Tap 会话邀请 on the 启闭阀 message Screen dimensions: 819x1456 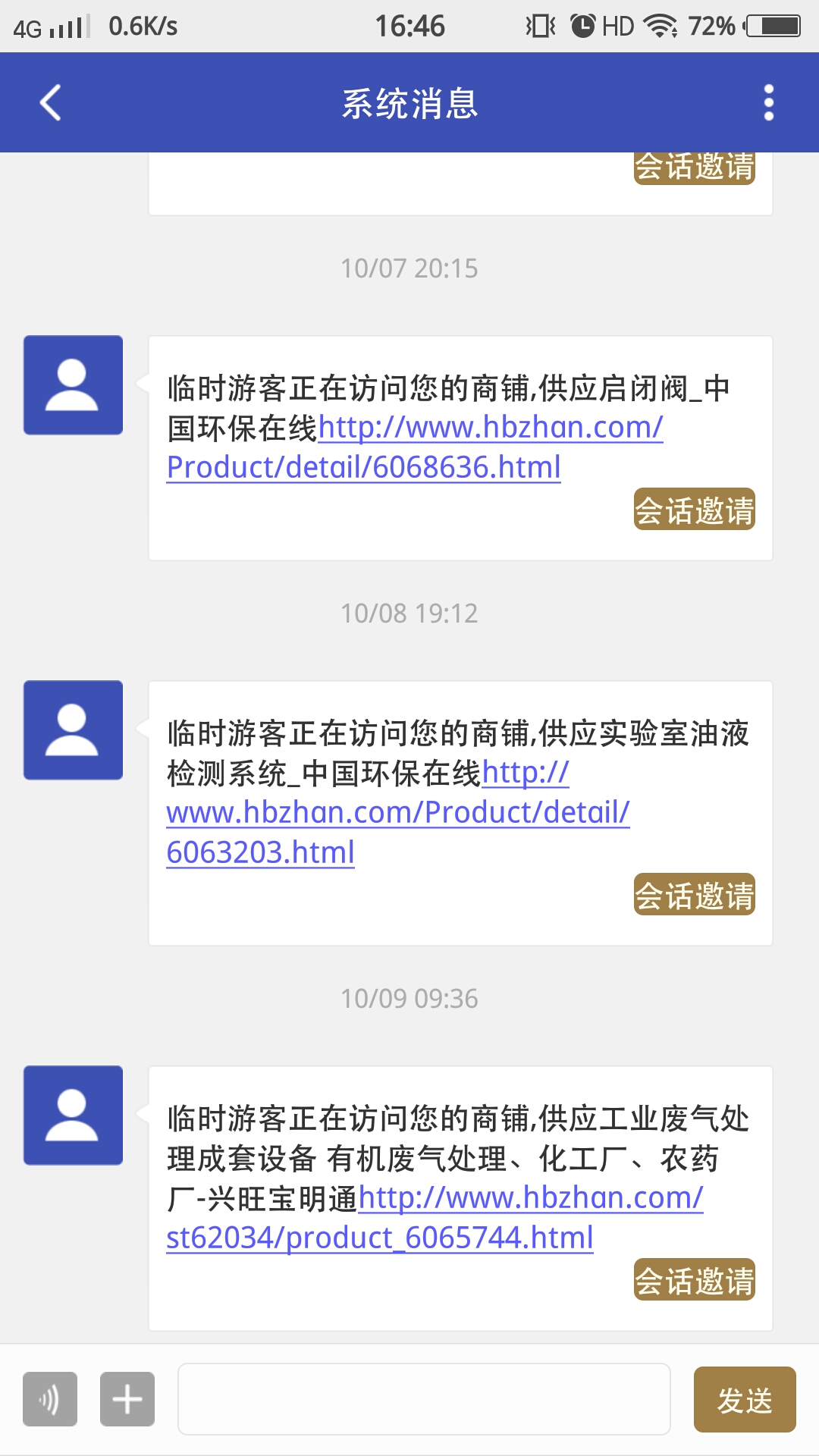point(694,509)
